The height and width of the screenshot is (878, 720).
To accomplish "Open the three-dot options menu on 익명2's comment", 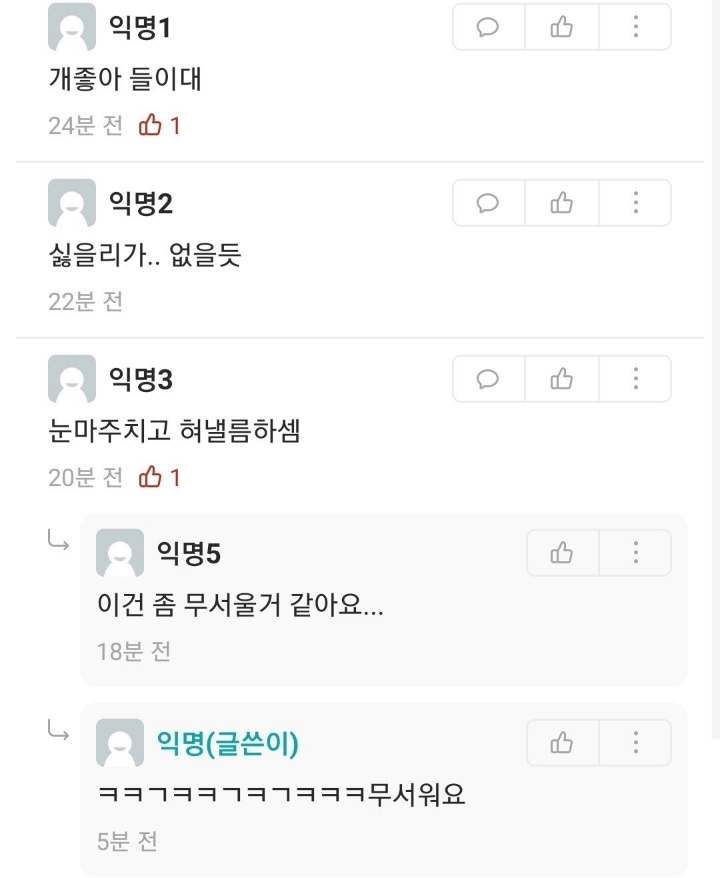I will tap(635, 202).
